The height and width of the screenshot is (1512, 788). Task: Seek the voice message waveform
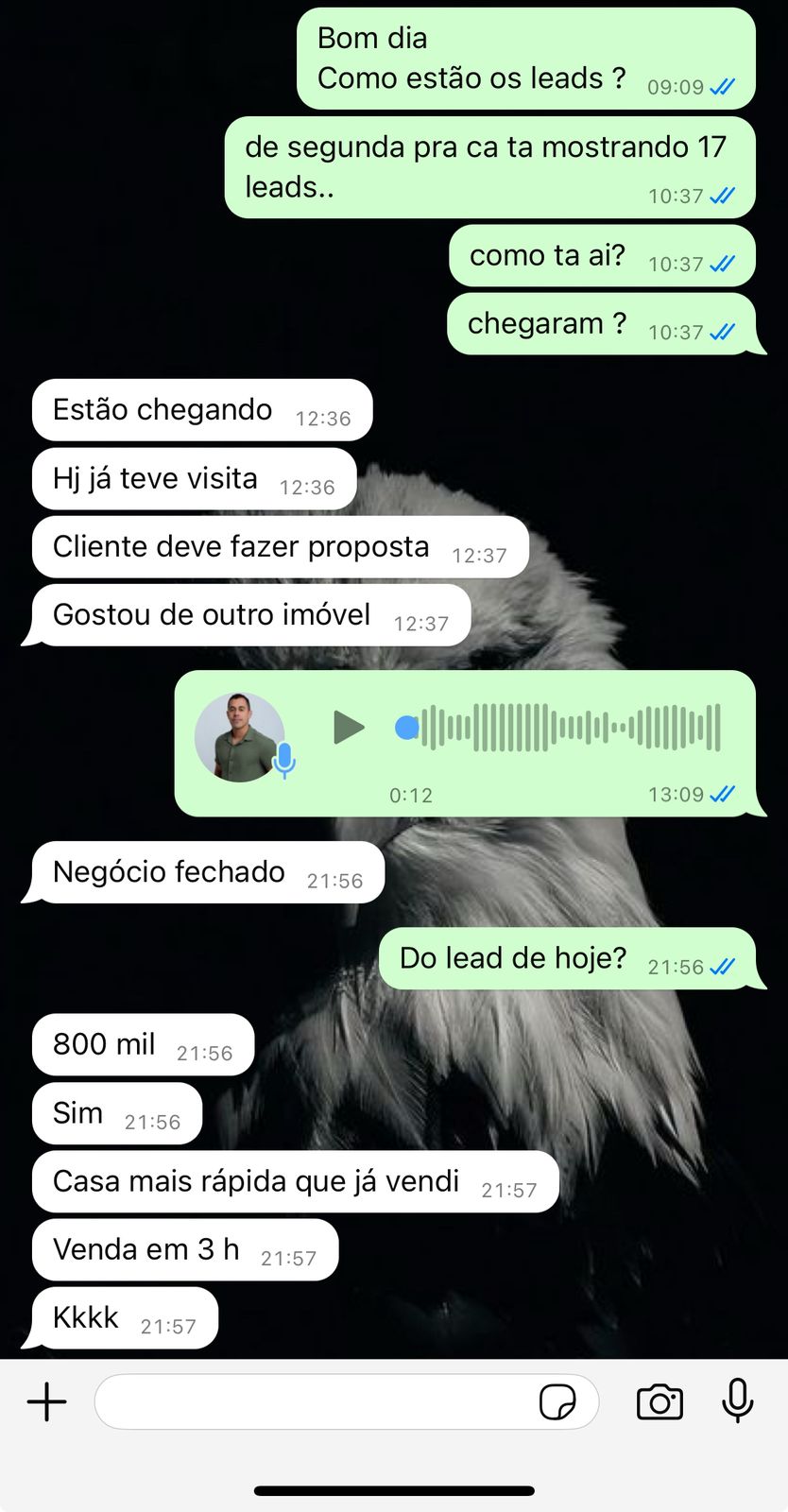[567, 728]
